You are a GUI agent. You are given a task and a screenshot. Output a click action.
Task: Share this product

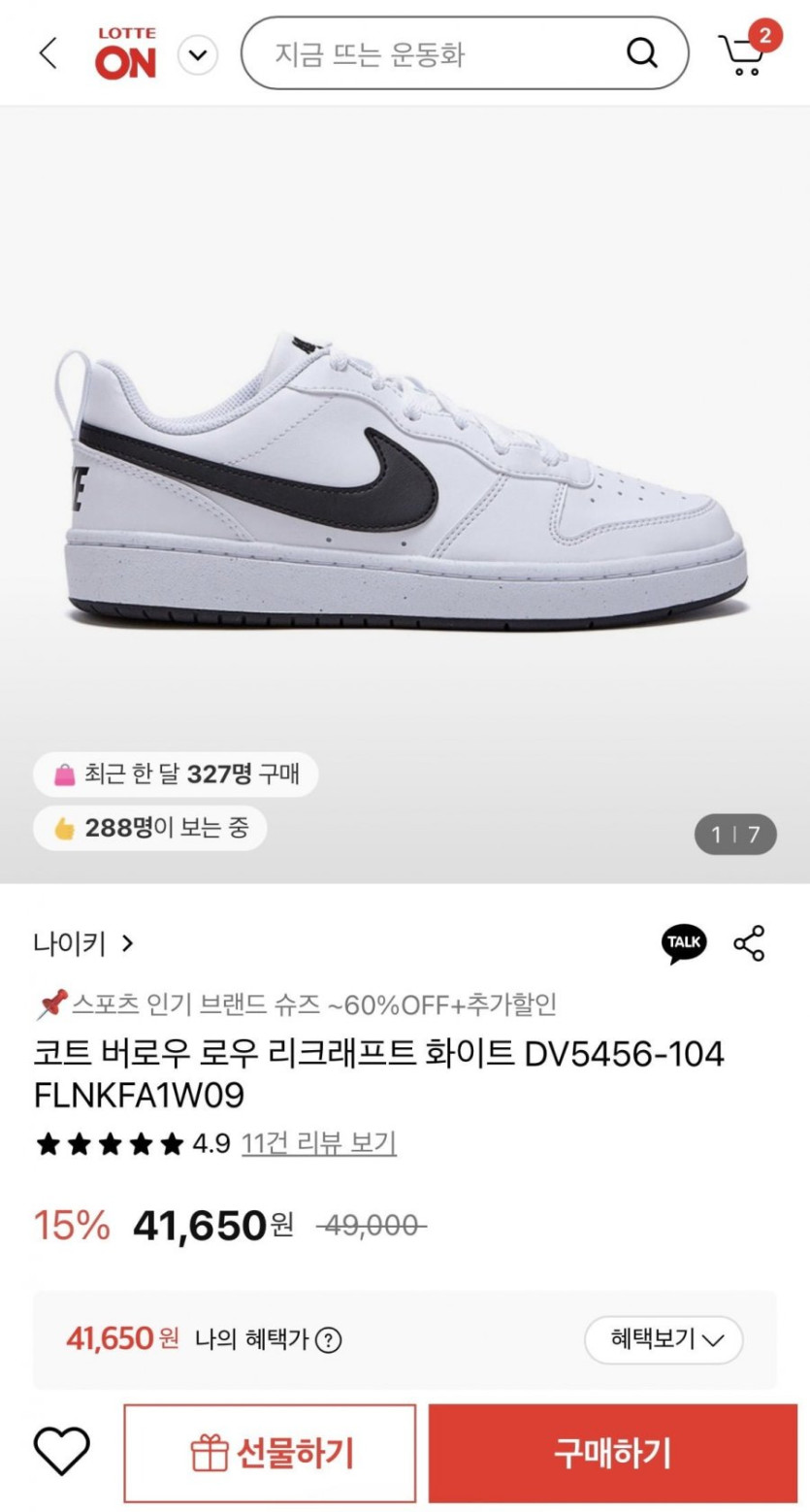[749, 943]
